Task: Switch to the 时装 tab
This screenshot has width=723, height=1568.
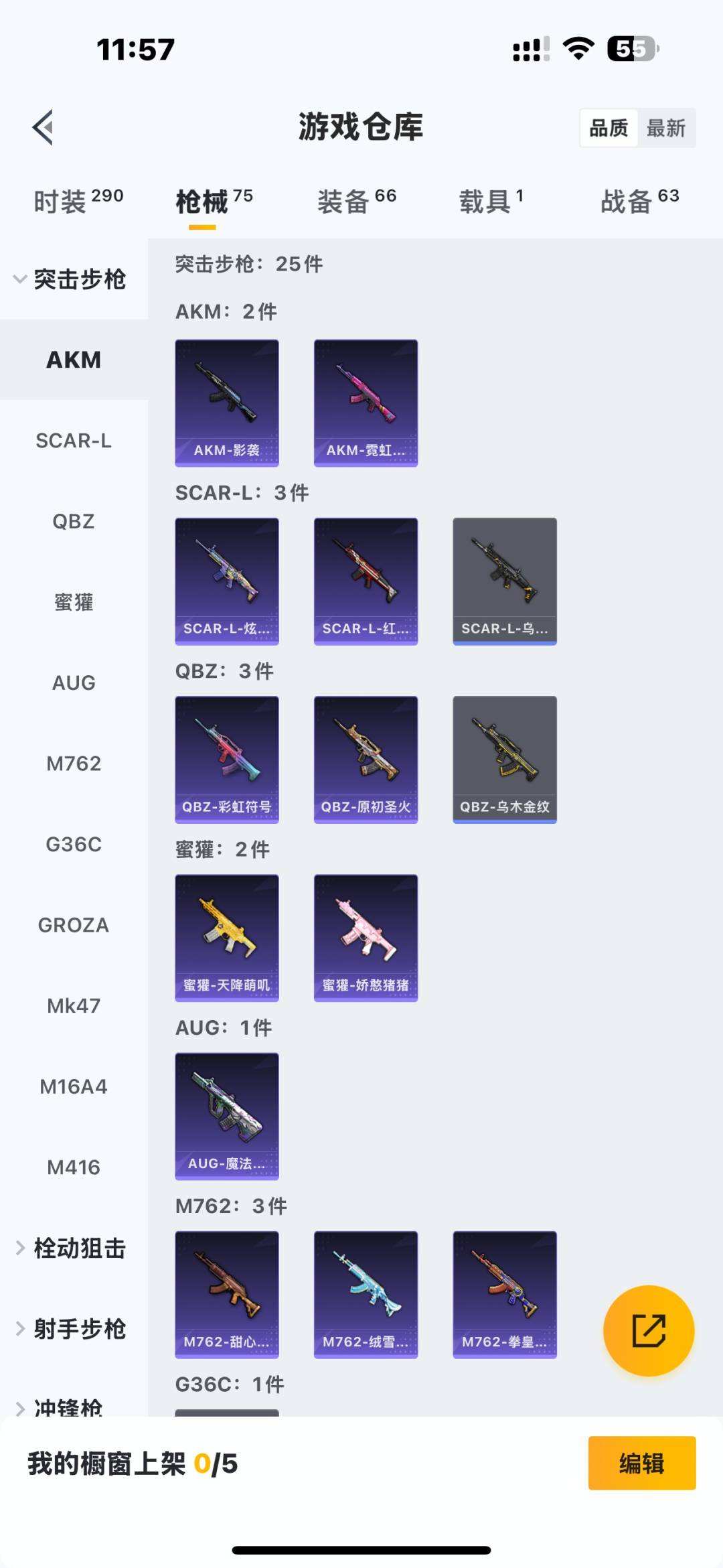Action: click(78, 201)
